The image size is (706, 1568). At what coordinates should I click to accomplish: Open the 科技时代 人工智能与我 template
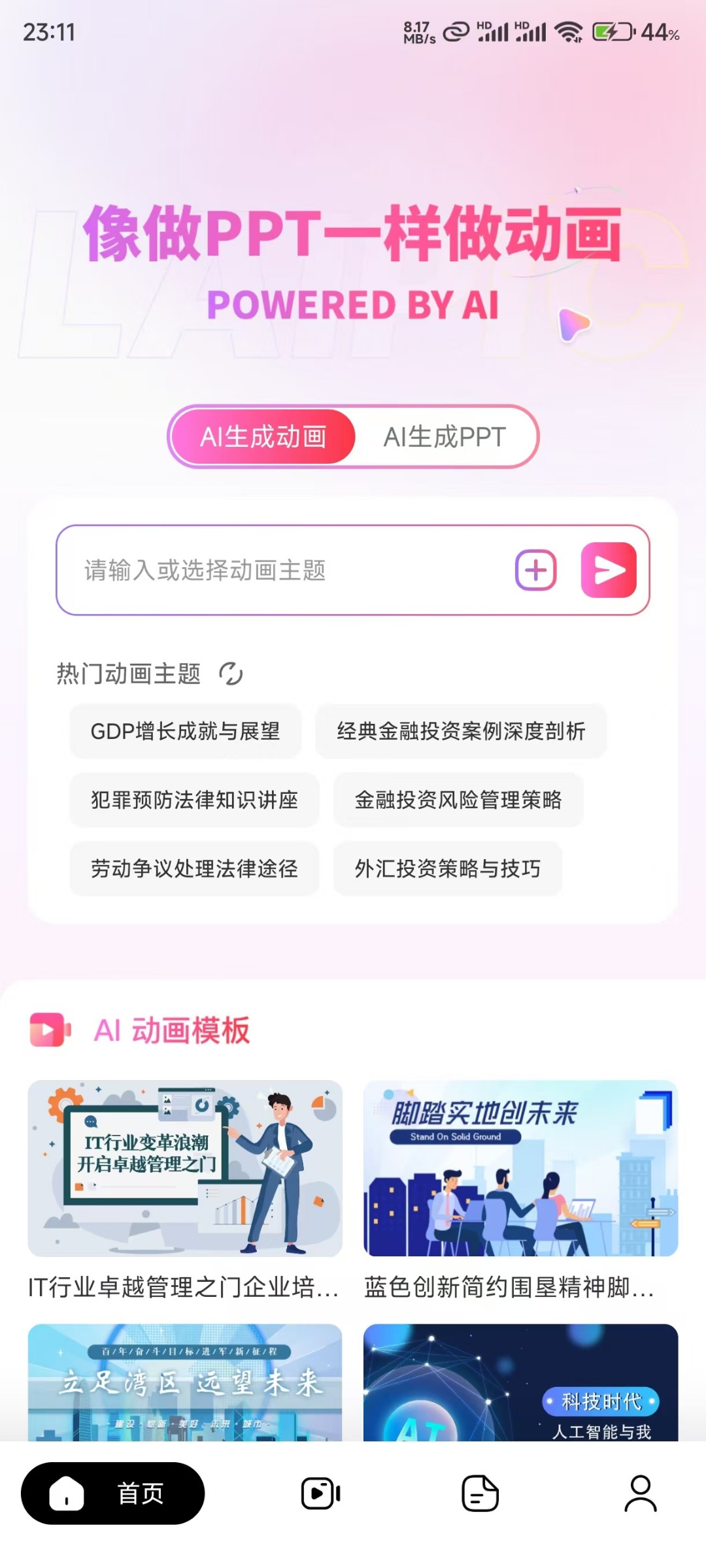[520, 1382]
